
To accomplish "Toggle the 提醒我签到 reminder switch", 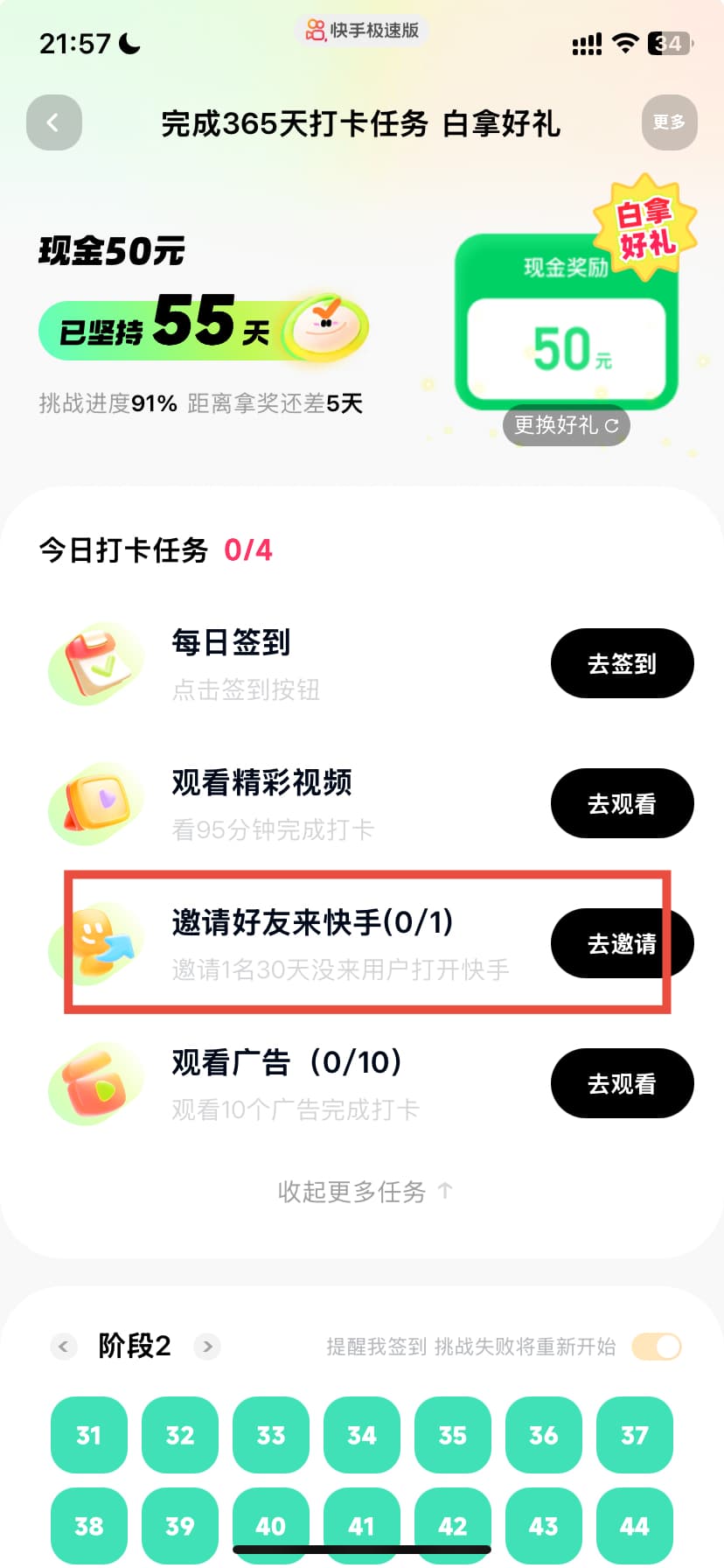I will (657, 1347).
